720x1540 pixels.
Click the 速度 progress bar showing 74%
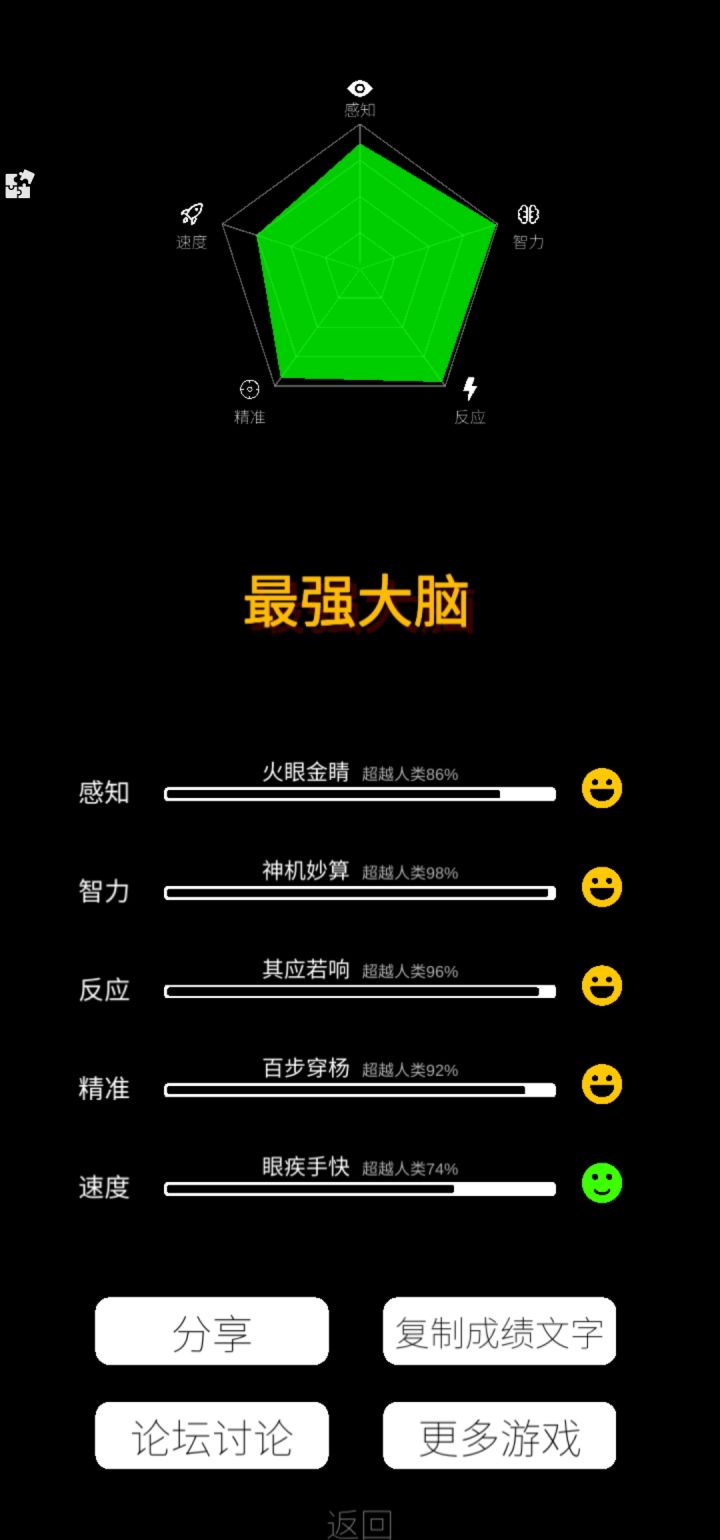[359, 1189]
